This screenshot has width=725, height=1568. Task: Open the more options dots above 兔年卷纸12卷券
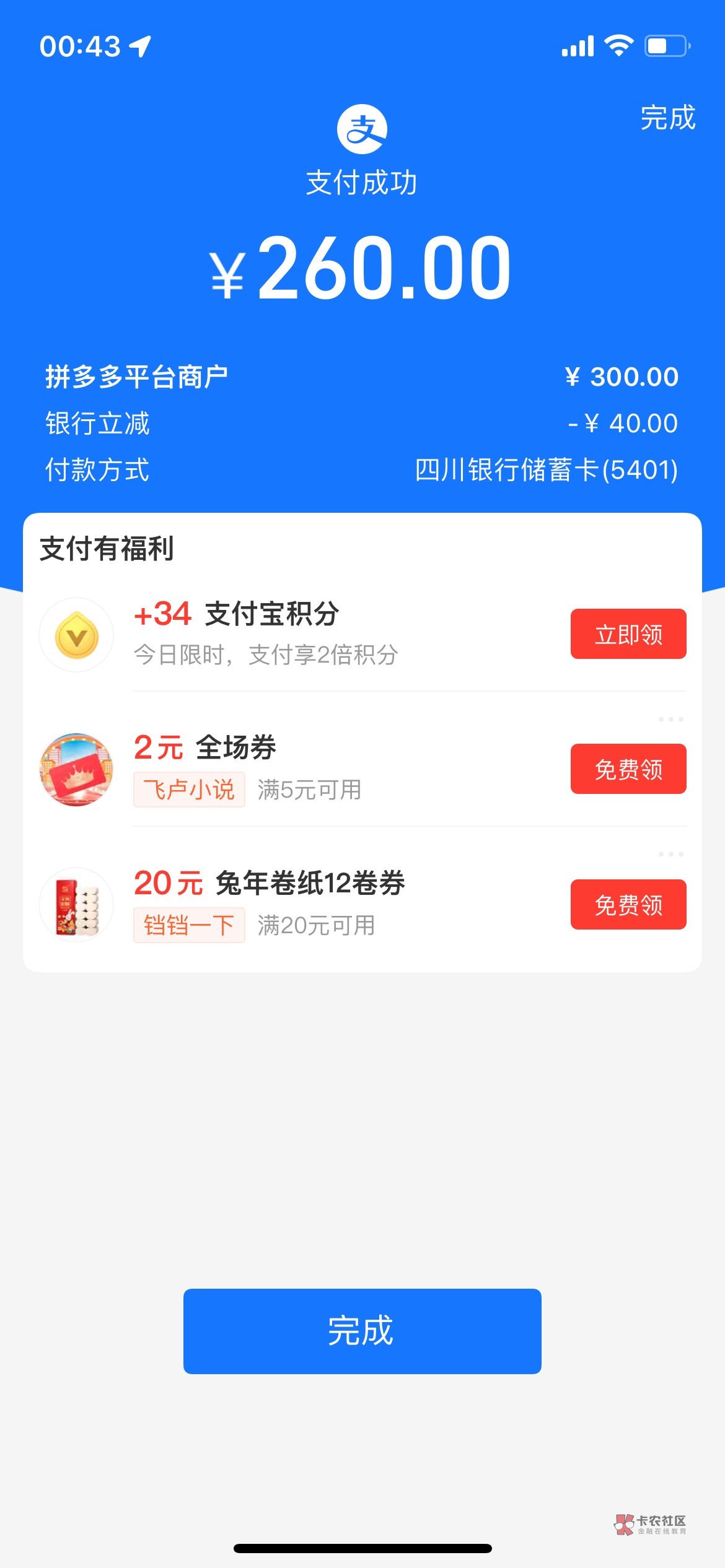pos(670,855)
